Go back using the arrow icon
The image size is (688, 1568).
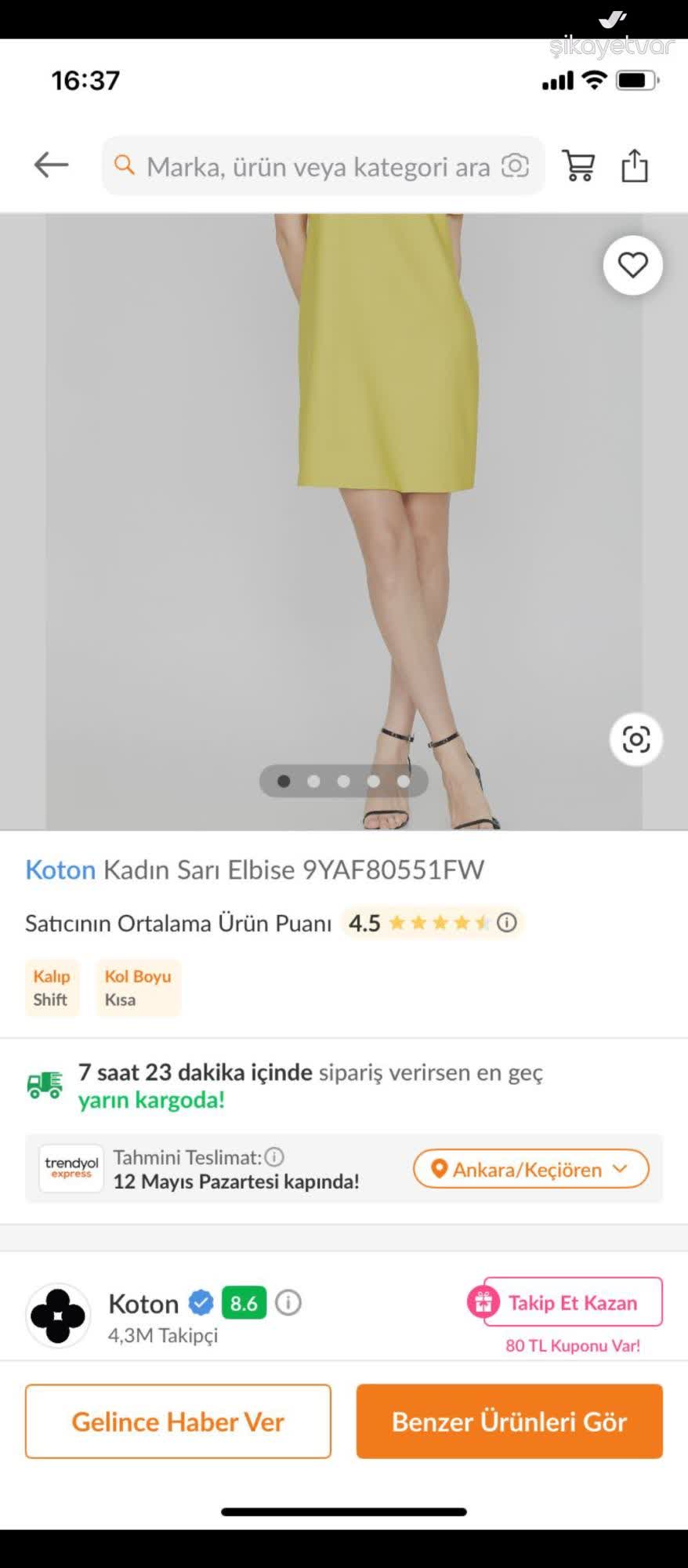52,165
